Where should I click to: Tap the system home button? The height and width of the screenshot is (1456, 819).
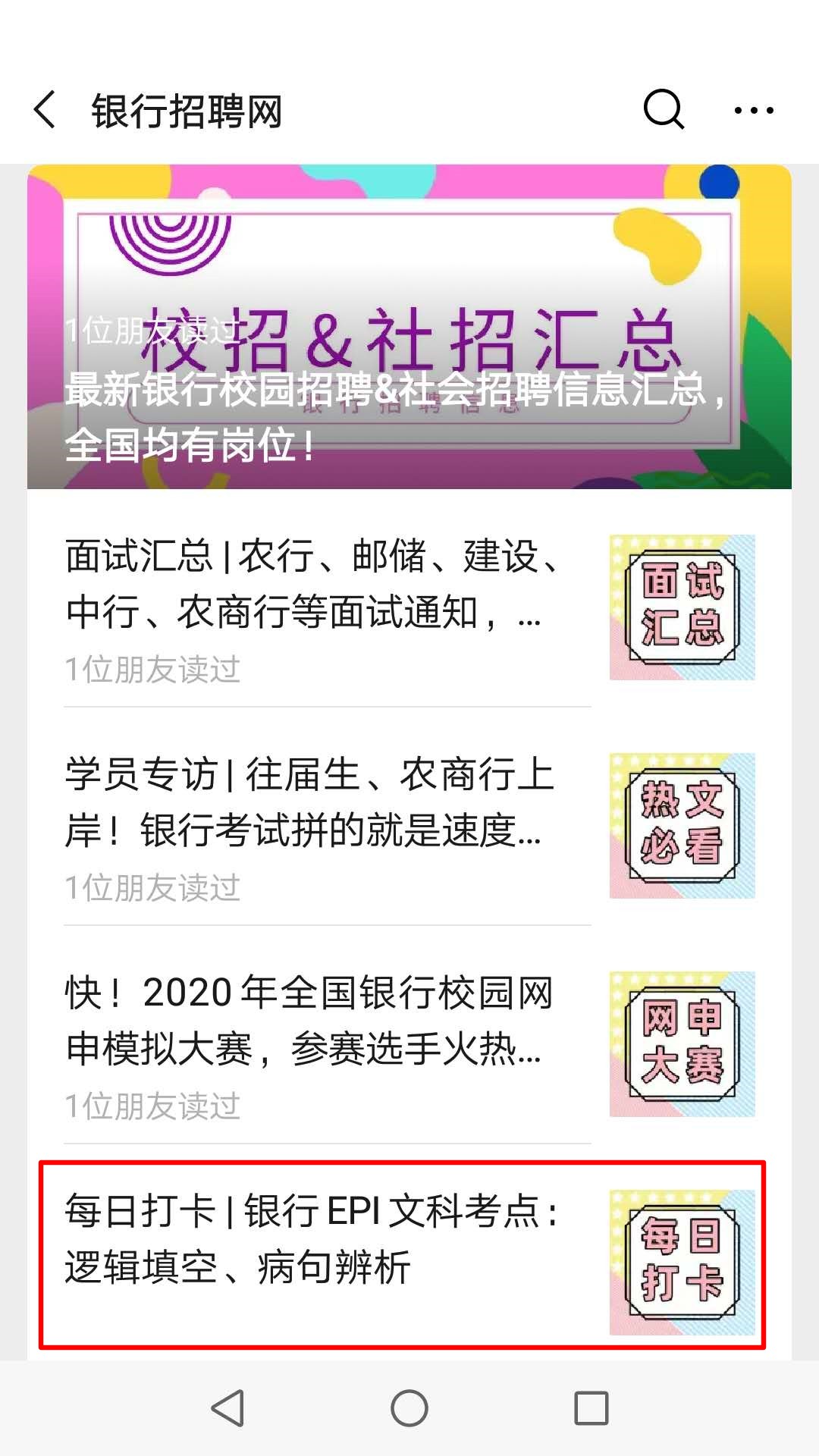tap(409, 1408)
